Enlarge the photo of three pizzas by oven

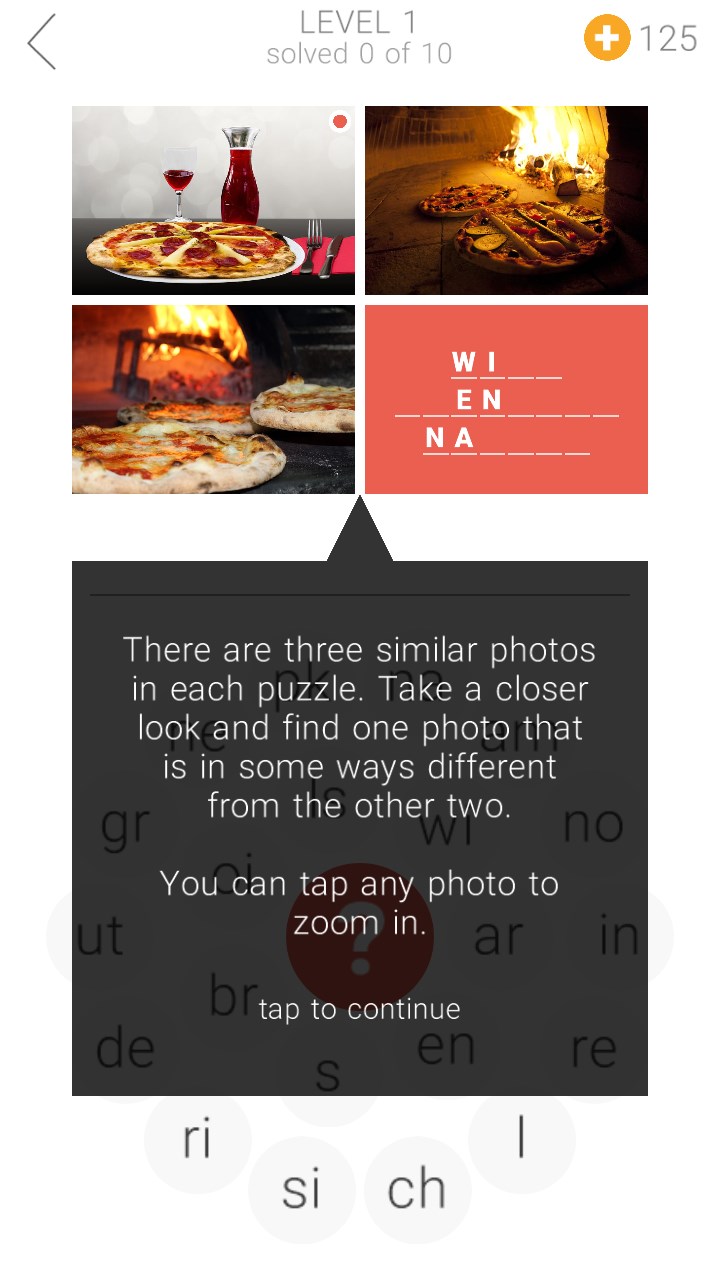coord(213,399)
